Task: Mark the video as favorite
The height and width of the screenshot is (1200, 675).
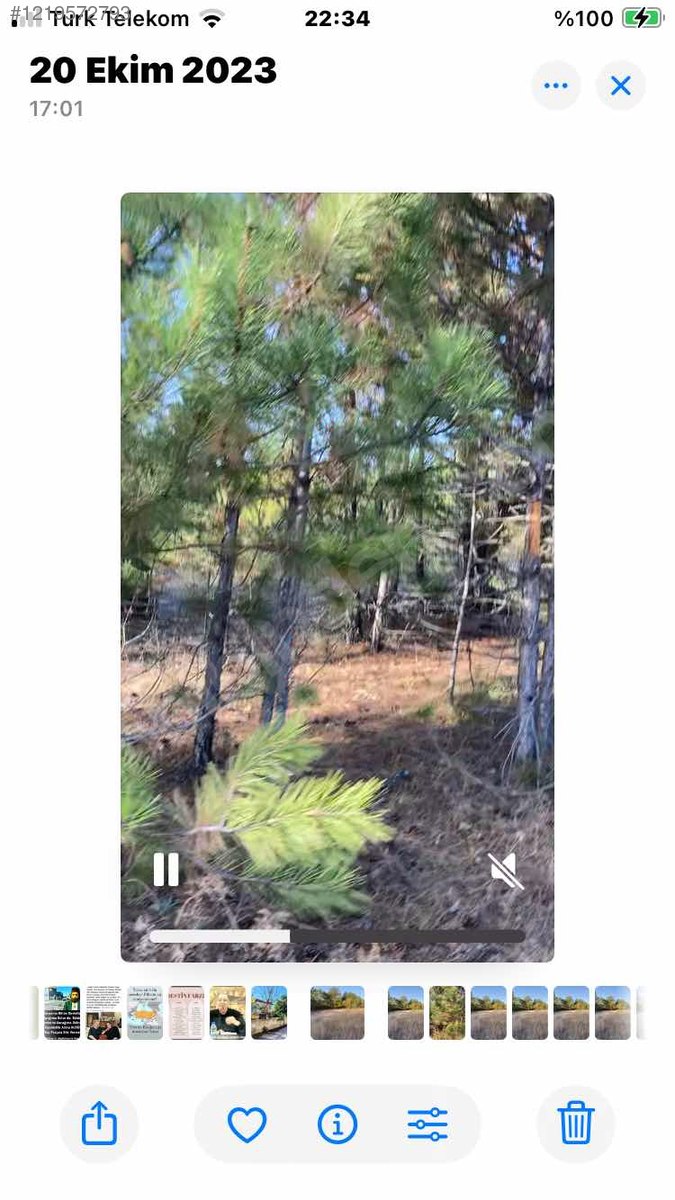Action: point(246,1125)
